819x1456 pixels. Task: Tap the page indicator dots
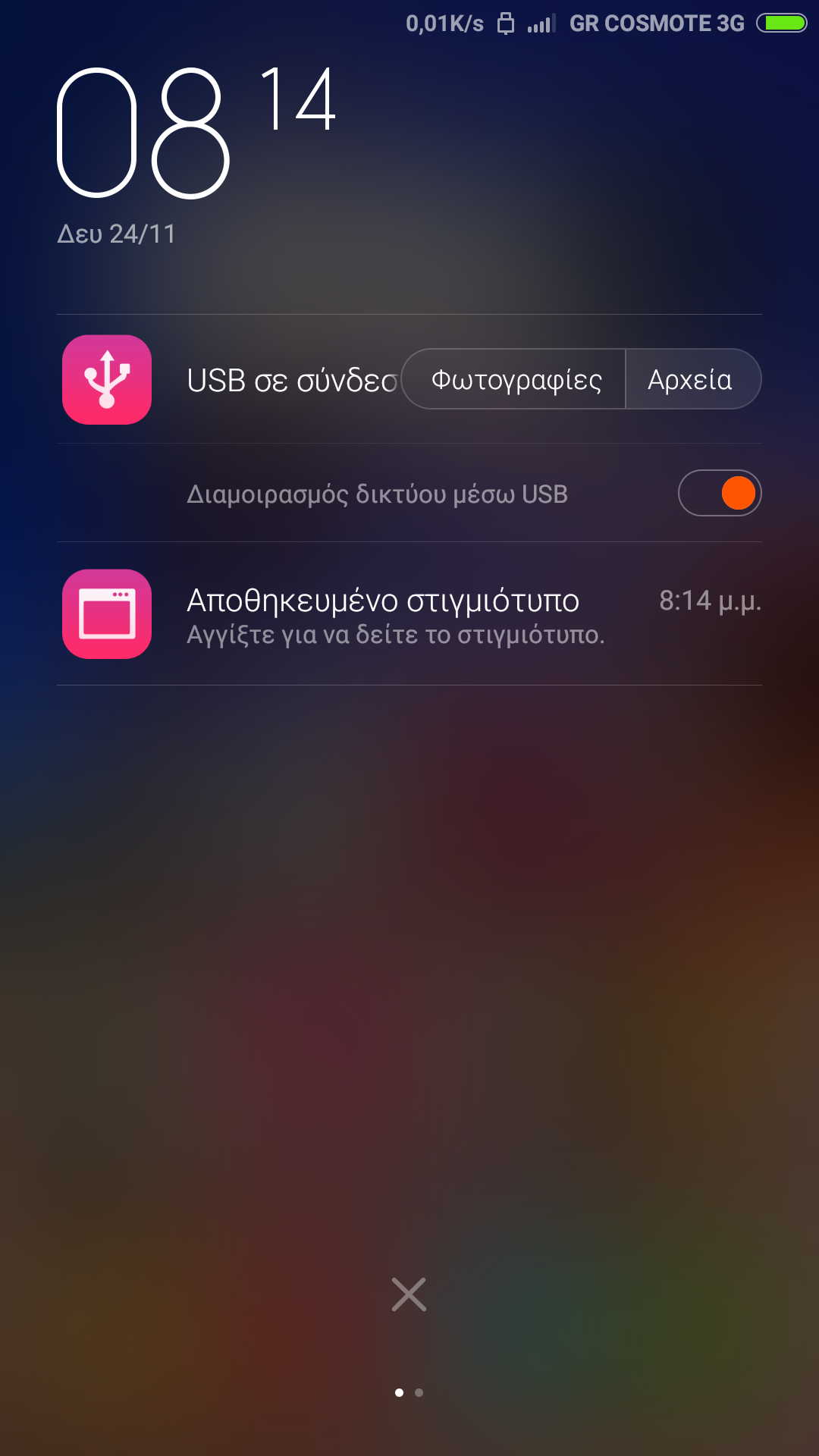pyautogui.click(x=409, y=1392)
